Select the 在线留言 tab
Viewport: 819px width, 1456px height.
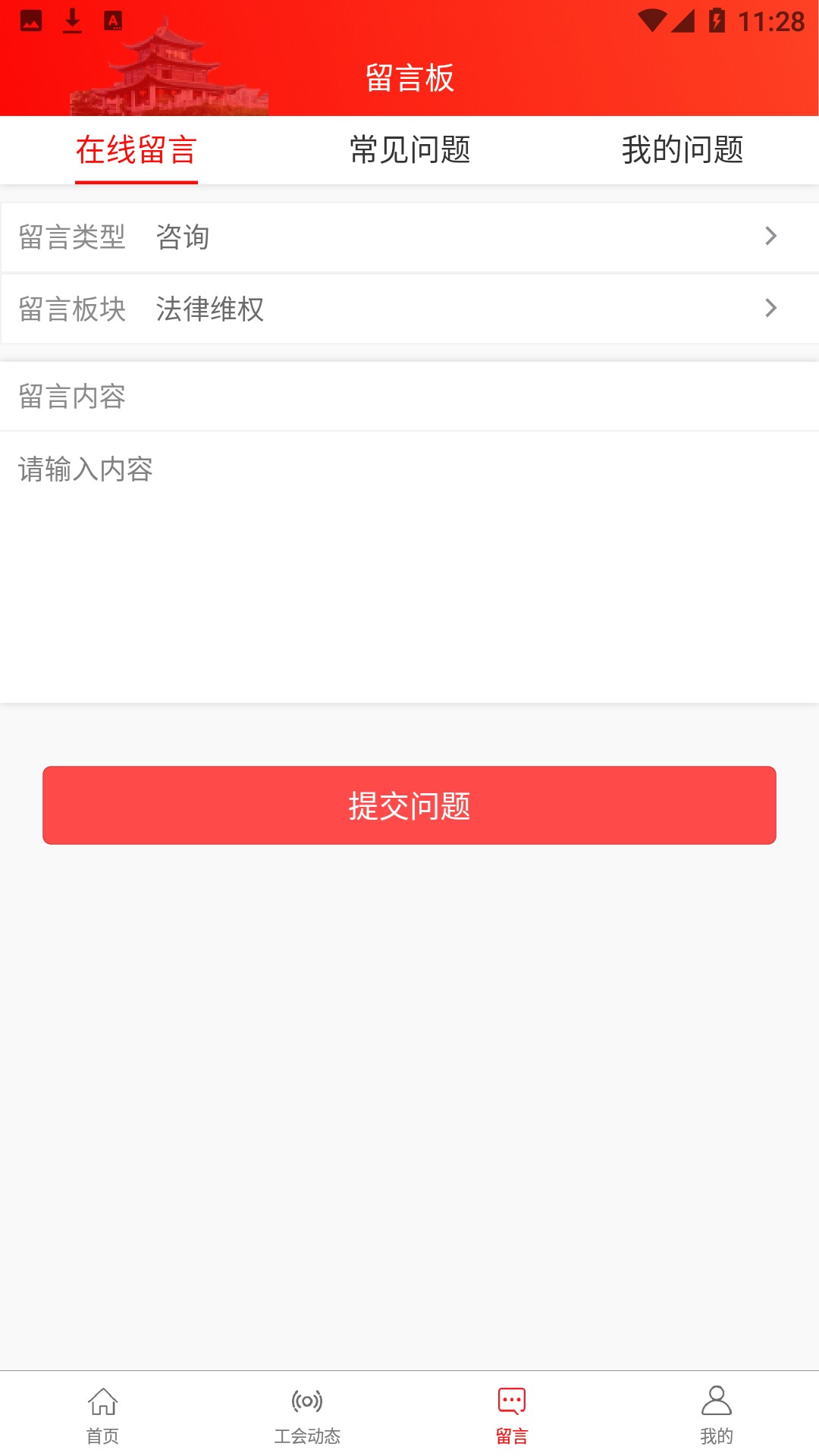point(136,150)
